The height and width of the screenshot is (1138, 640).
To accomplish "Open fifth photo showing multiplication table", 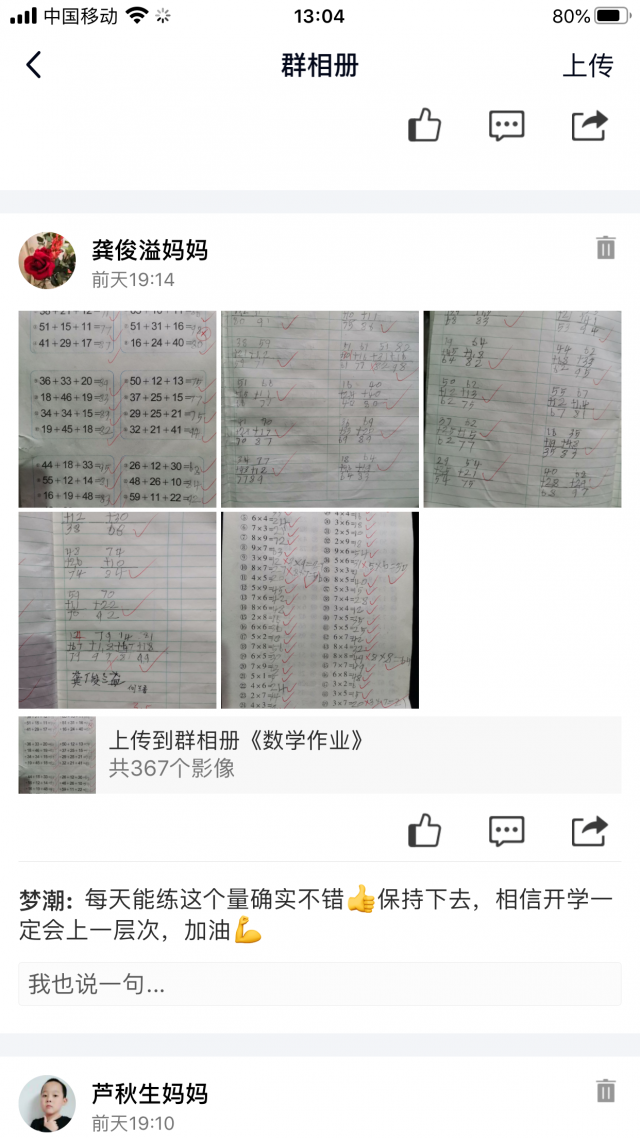I will (320, 610).
